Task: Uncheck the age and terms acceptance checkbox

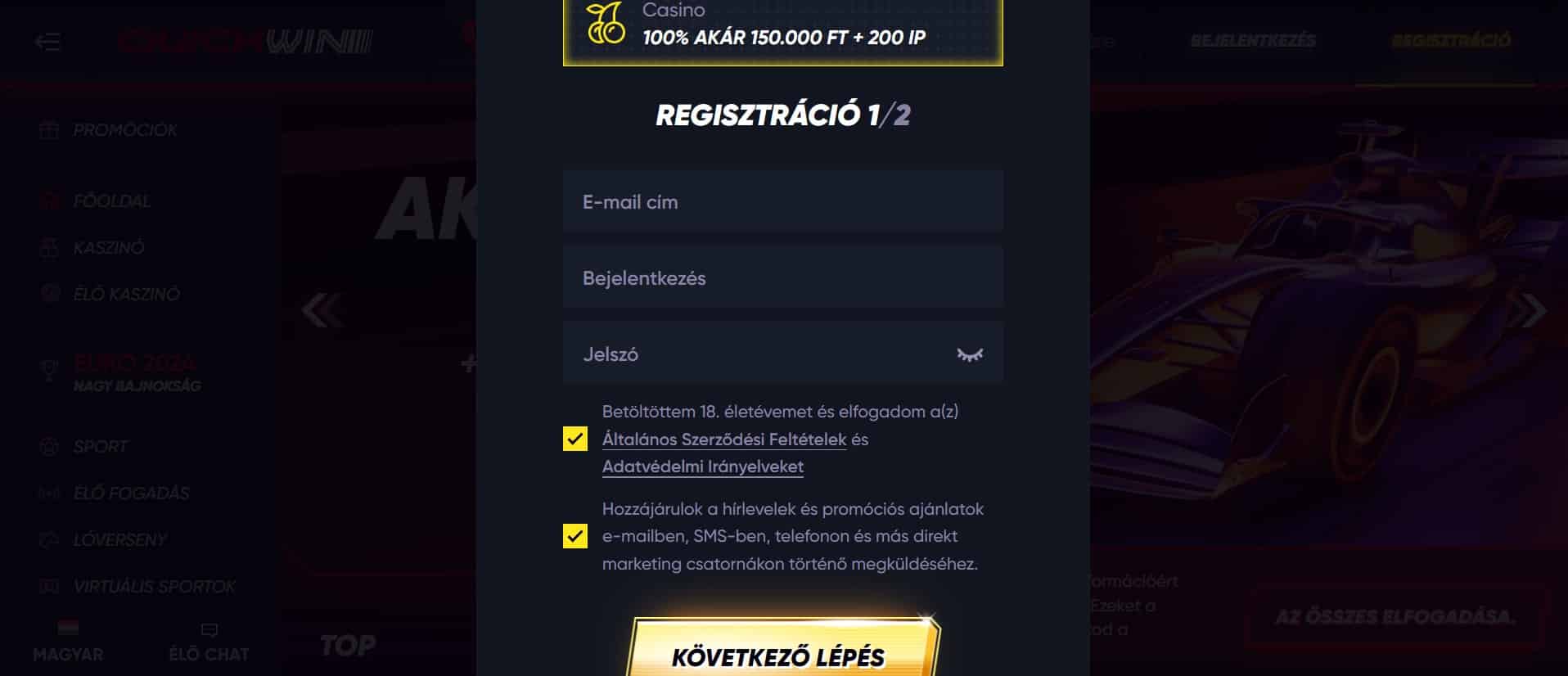Action: (x=575, y=439)
